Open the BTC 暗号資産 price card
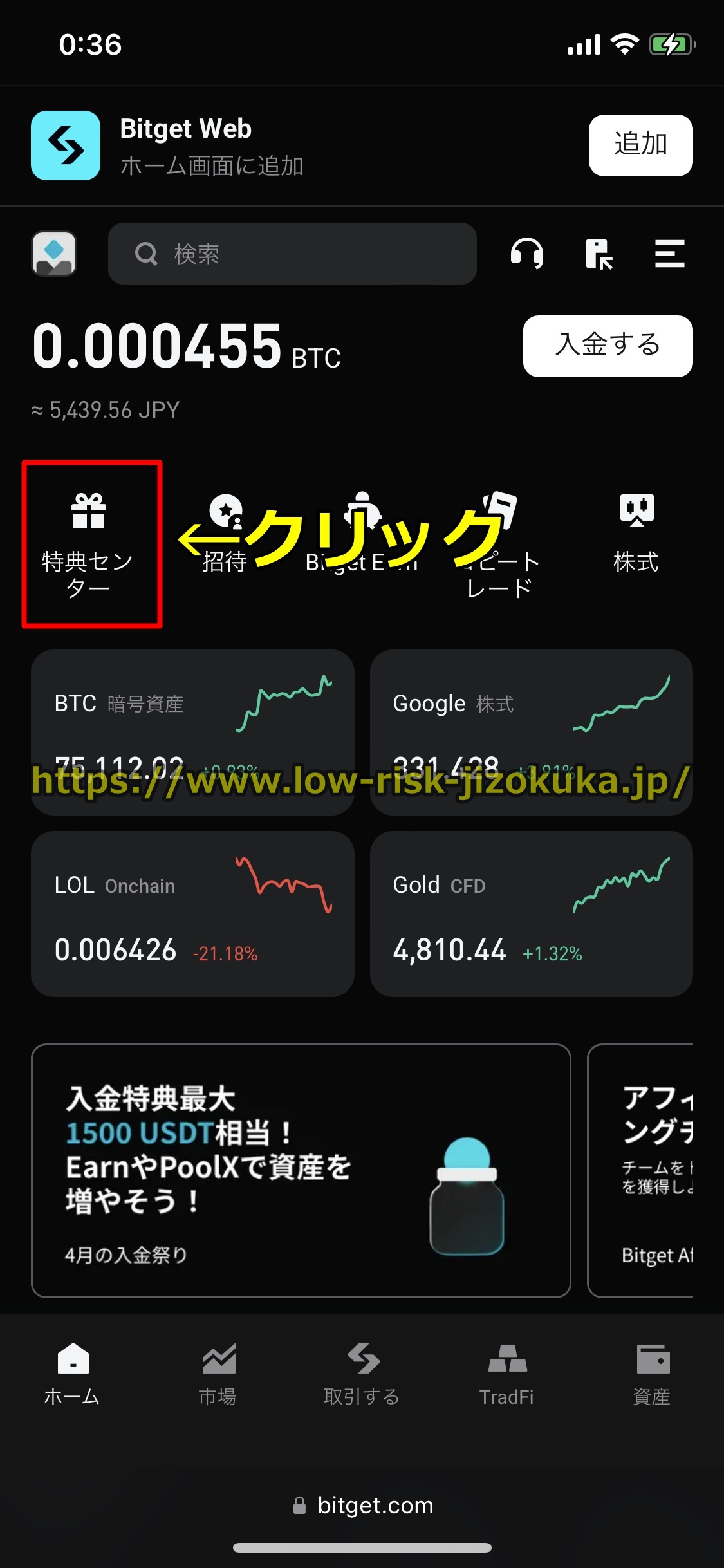 point(192,731)
